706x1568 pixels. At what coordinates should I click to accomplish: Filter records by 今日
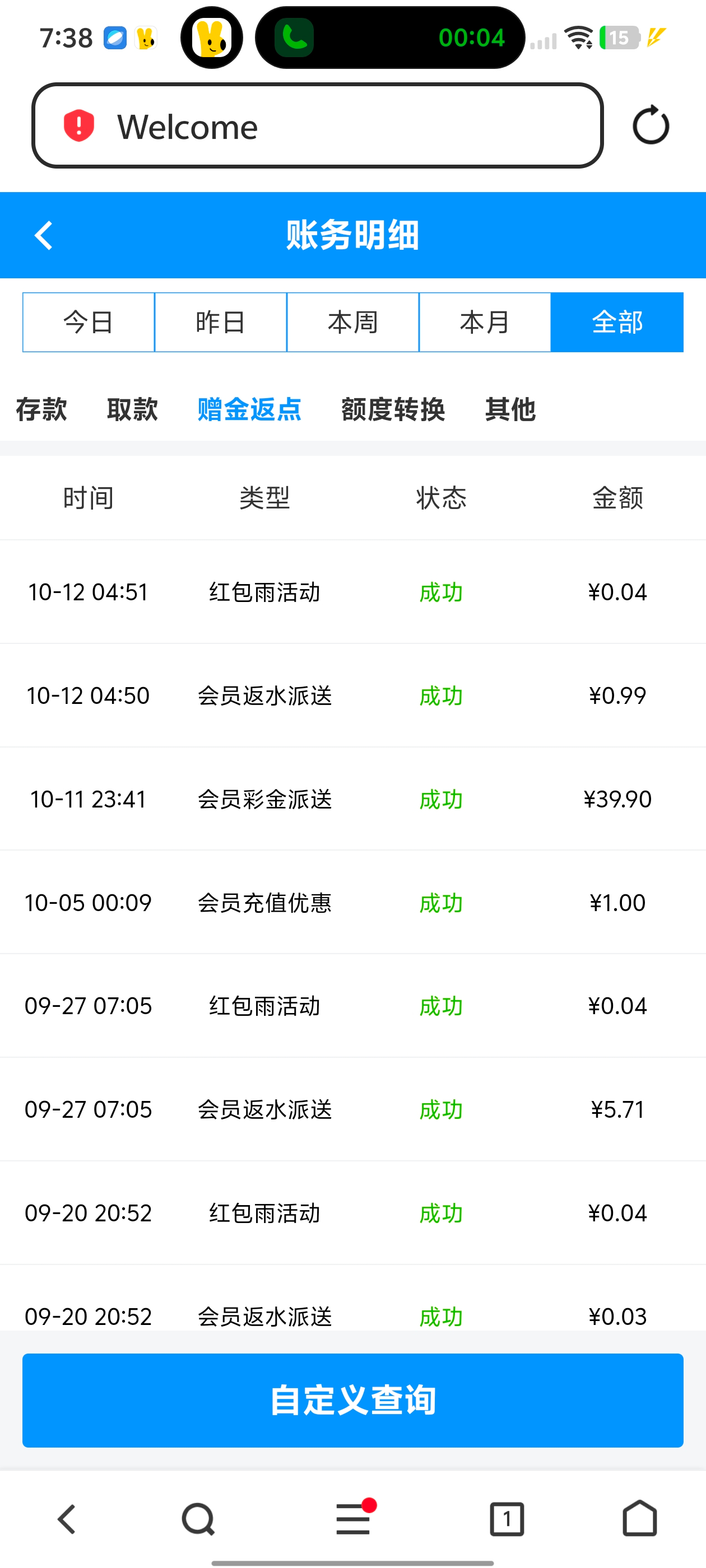click(89, 322)
